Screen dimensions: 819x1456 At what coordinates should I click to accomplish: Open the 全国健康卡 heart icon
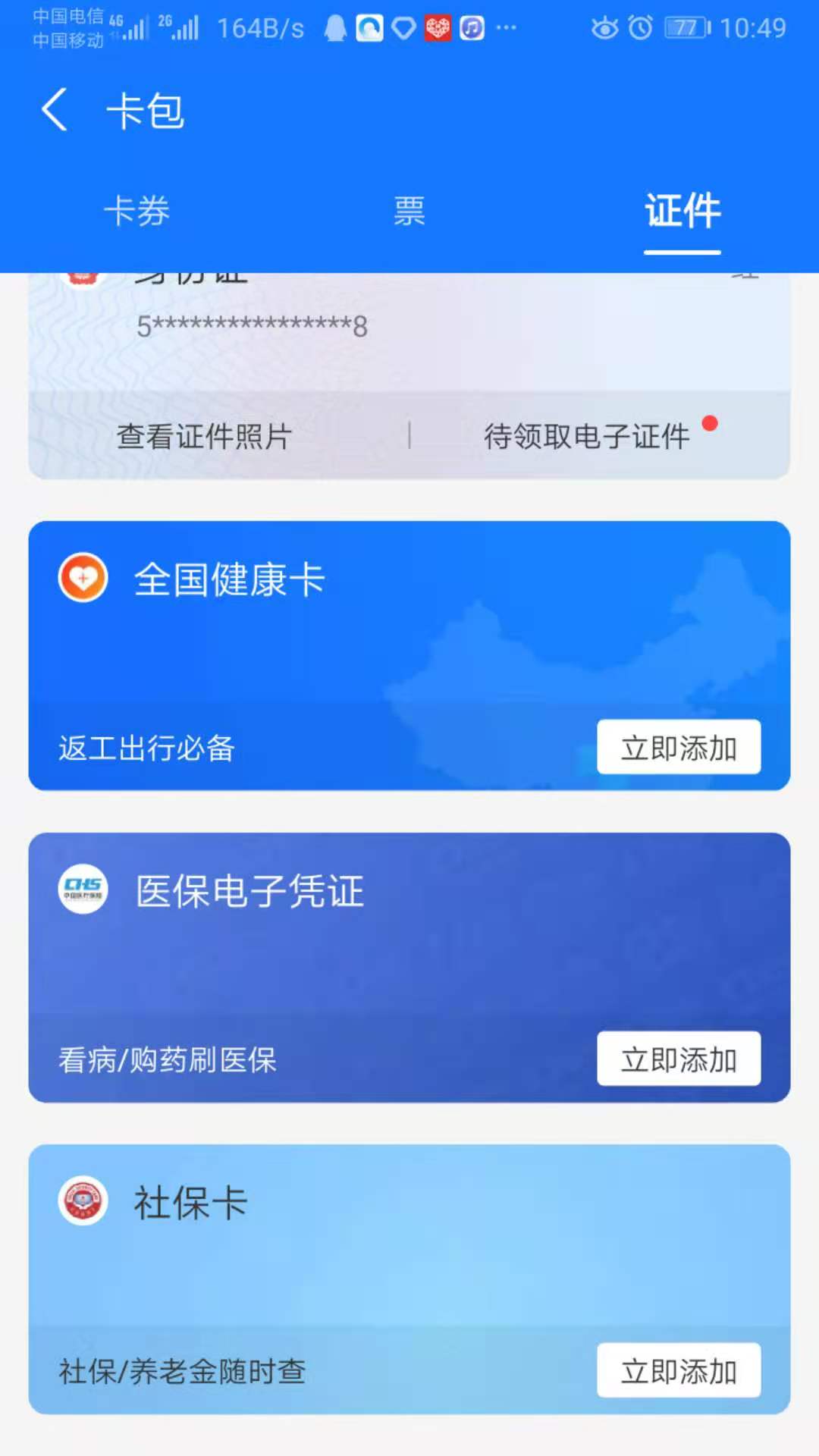point(82,576)
